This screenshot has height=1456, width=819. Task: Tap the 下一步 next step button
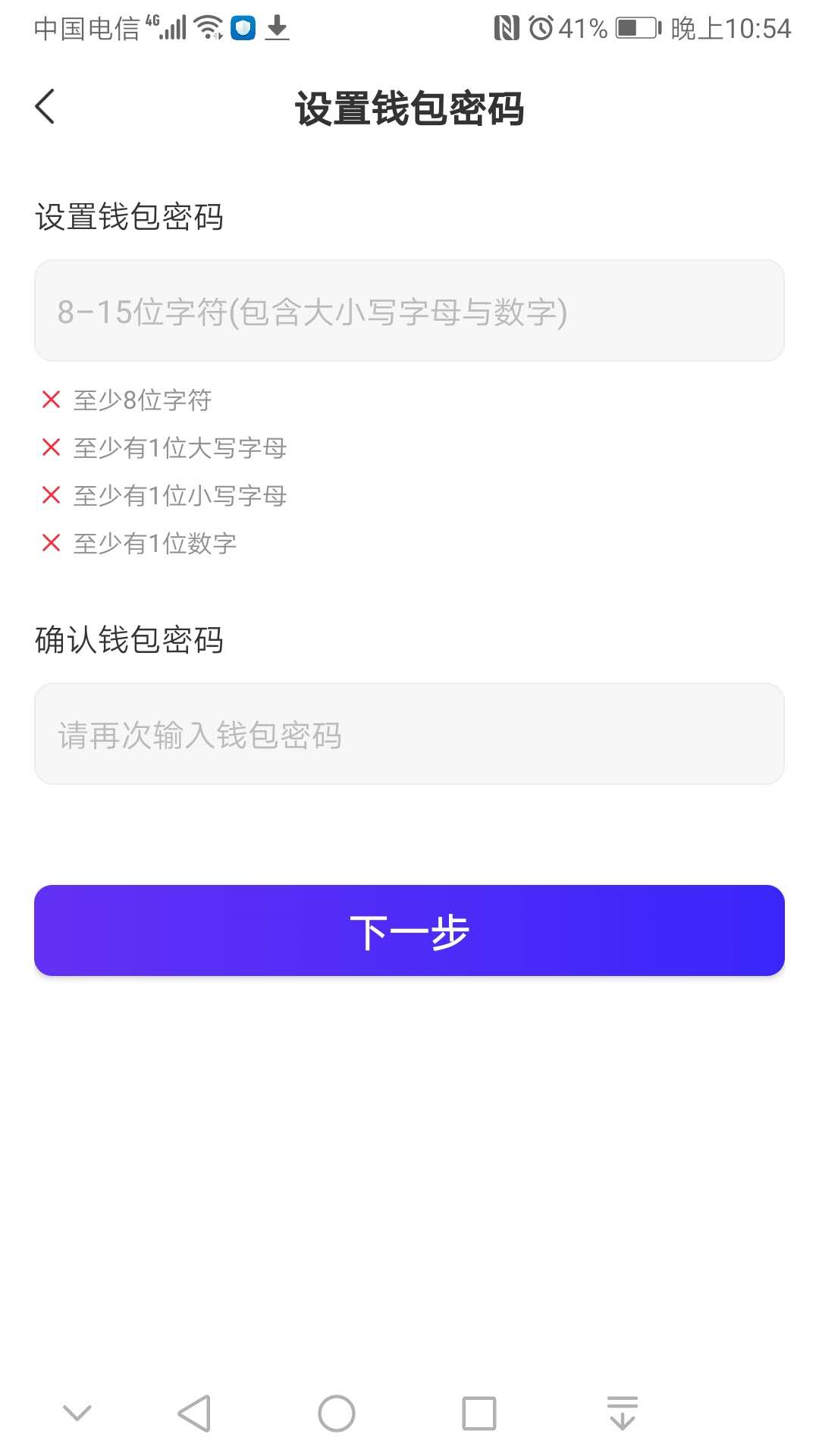pyautogui.click(x=409, y=930)
